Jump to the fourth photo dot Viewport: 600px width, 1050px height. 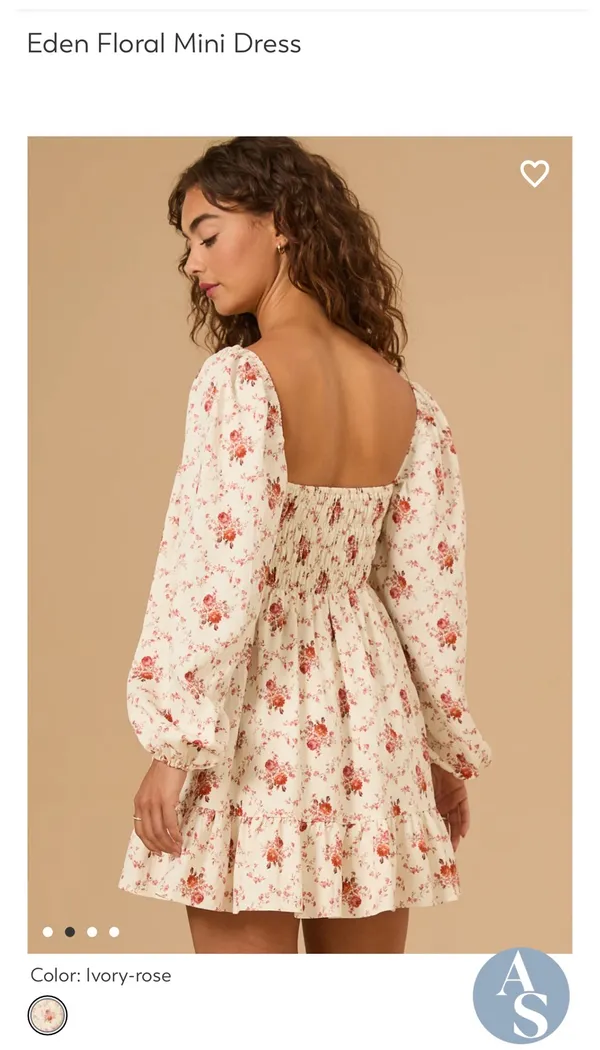pos(114,931)
